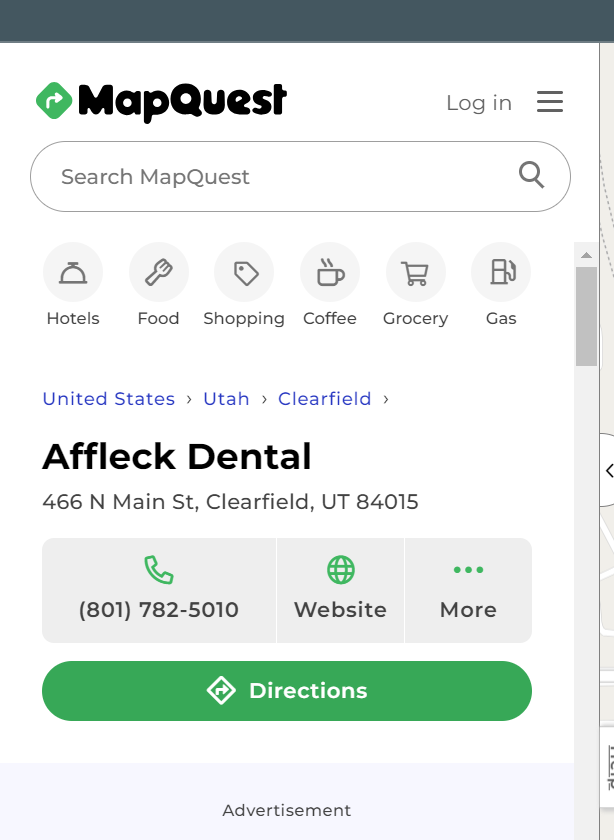Screen dimensions: 614x840
Task: Select the Shopping category
Action: [244, 285]
